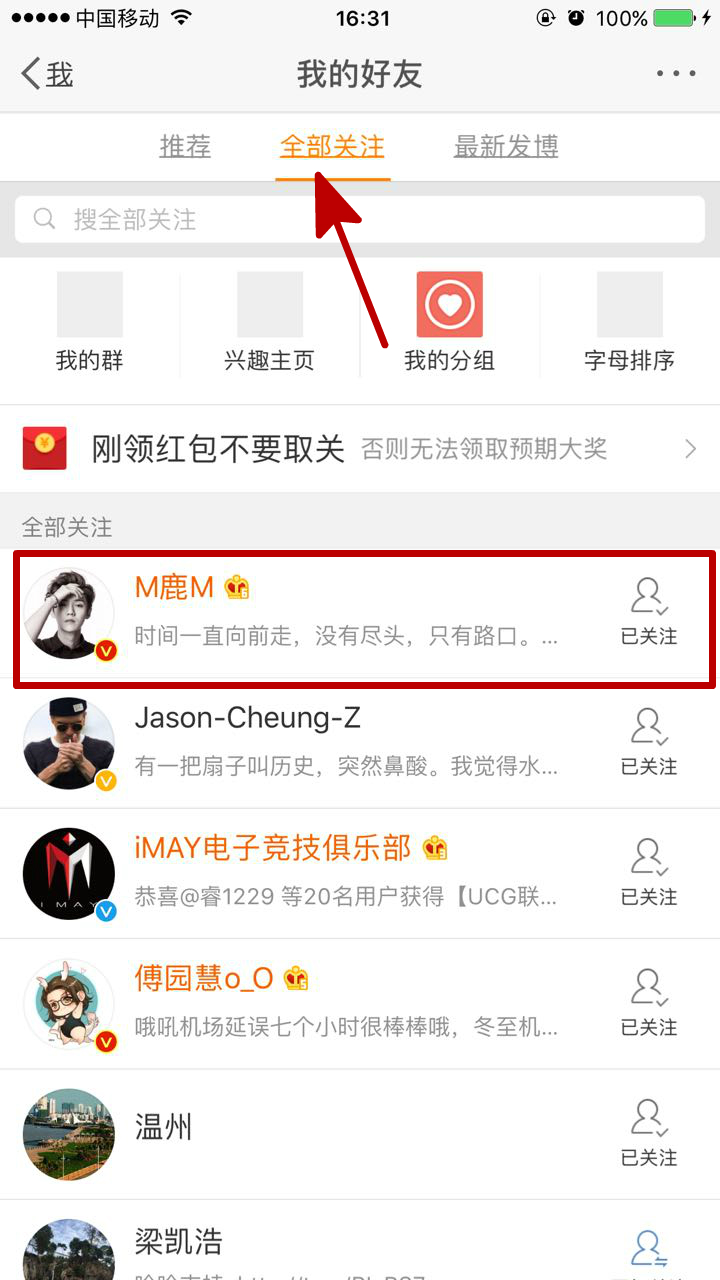Expand the red packet banner via right chevron
This screenshot has width=720, height=1280.
click(x=689, y=448)
